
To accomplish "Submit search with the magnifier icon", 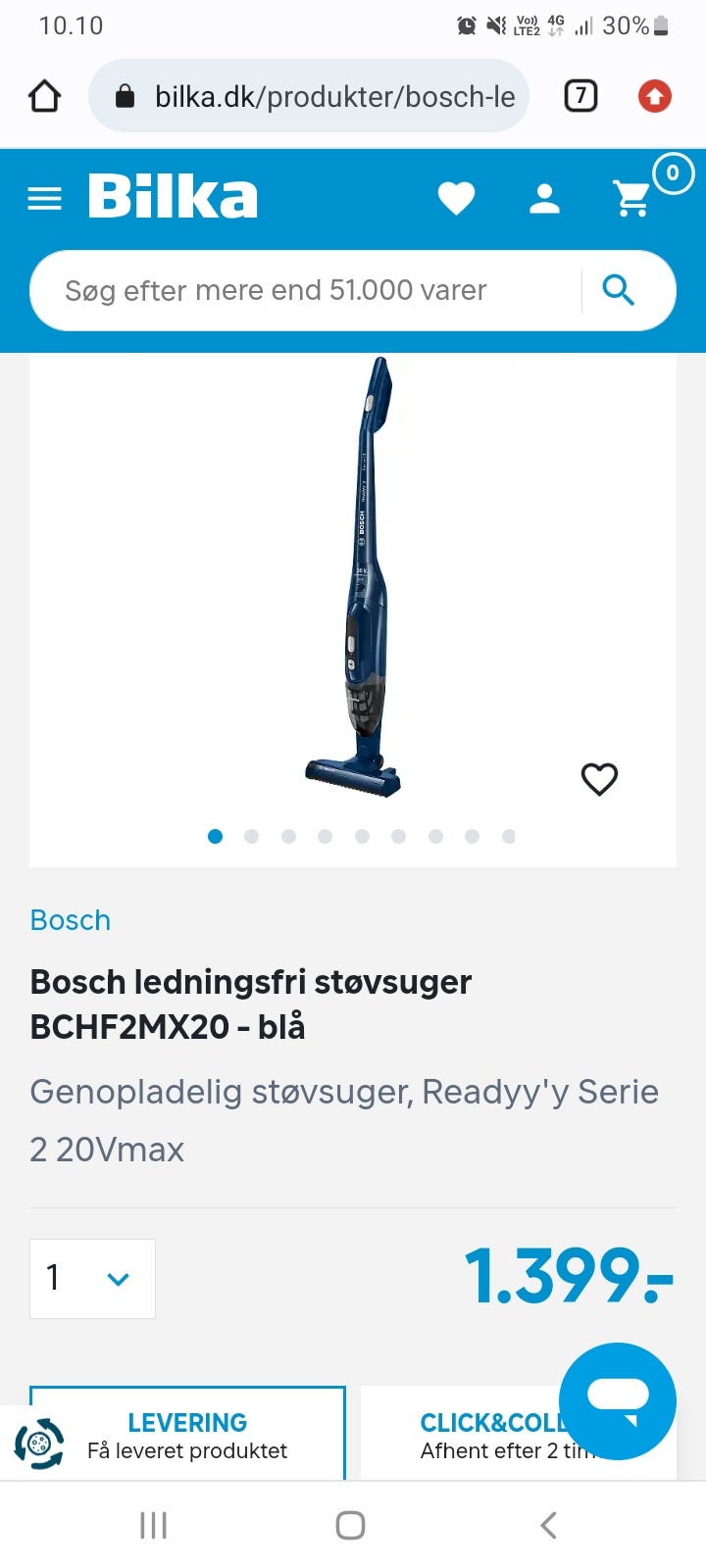I will [x=619, y=290].
